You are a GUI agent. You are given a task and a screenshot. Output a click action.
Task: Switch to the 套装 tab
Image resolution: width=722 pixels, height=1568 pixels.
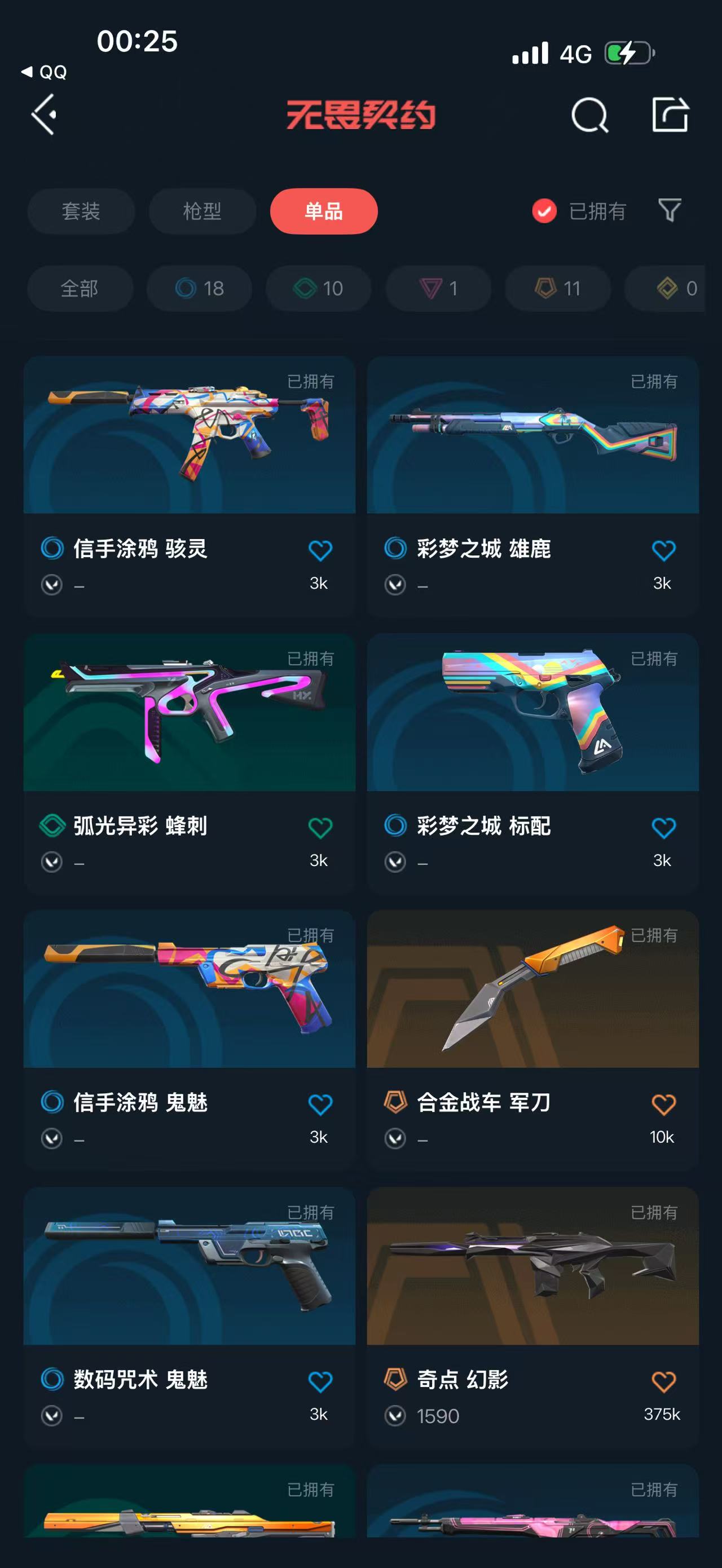coord(80,211)
